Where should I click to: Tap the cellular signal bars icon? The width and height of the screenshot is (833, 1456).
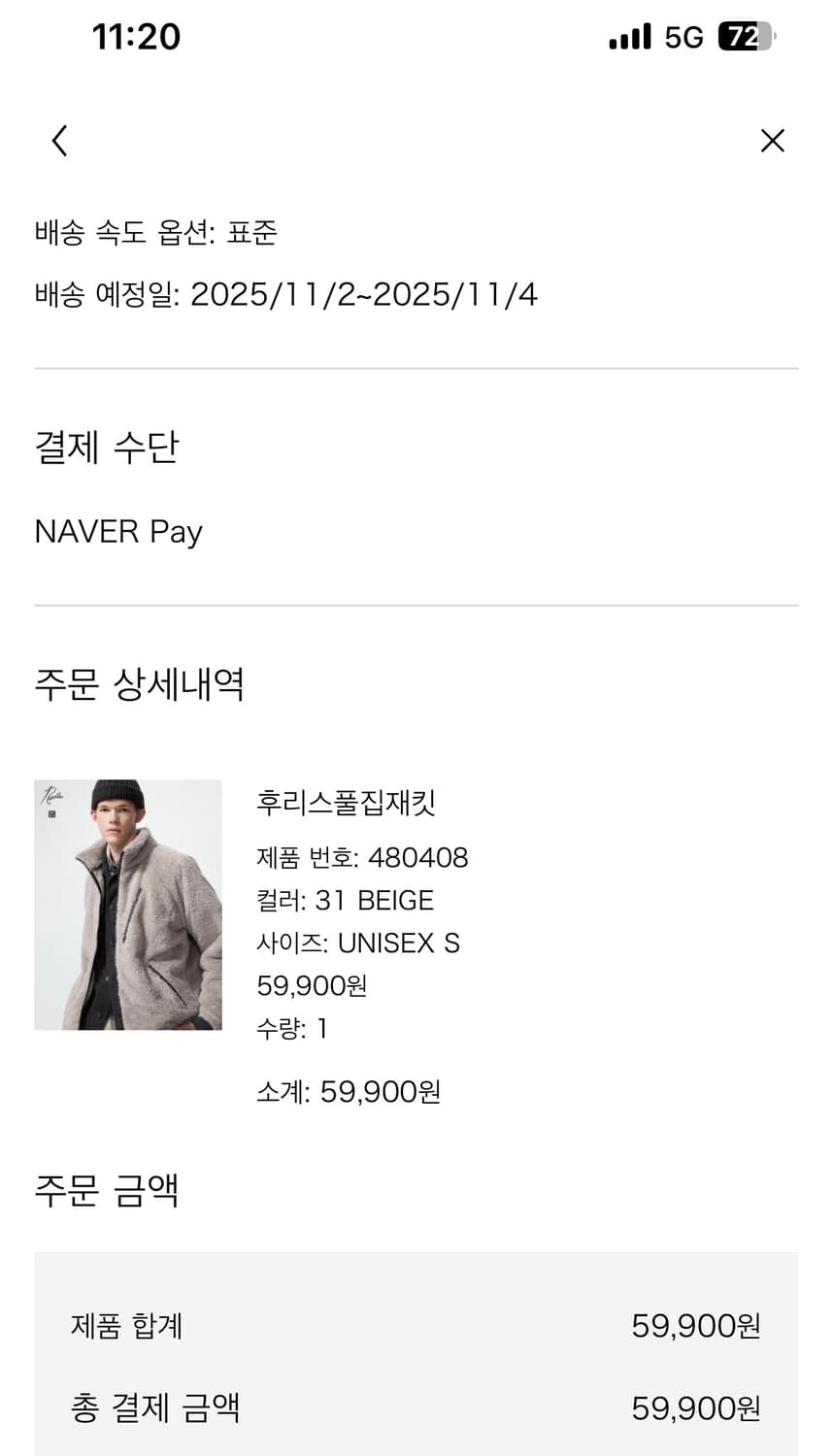(627, 36)
